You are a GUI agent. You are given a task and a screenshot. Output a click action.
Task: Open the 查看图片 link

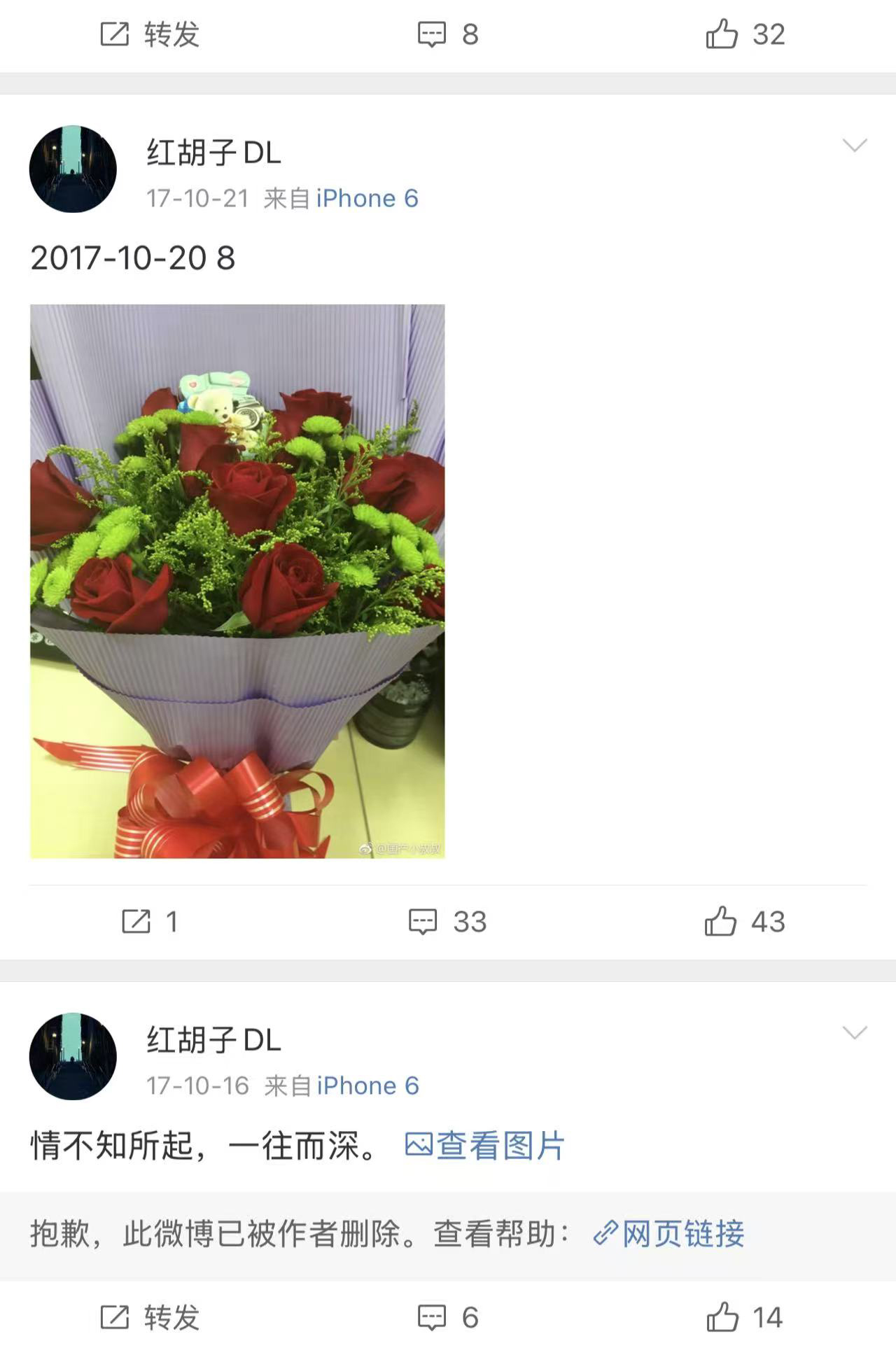coord(485,1146)
